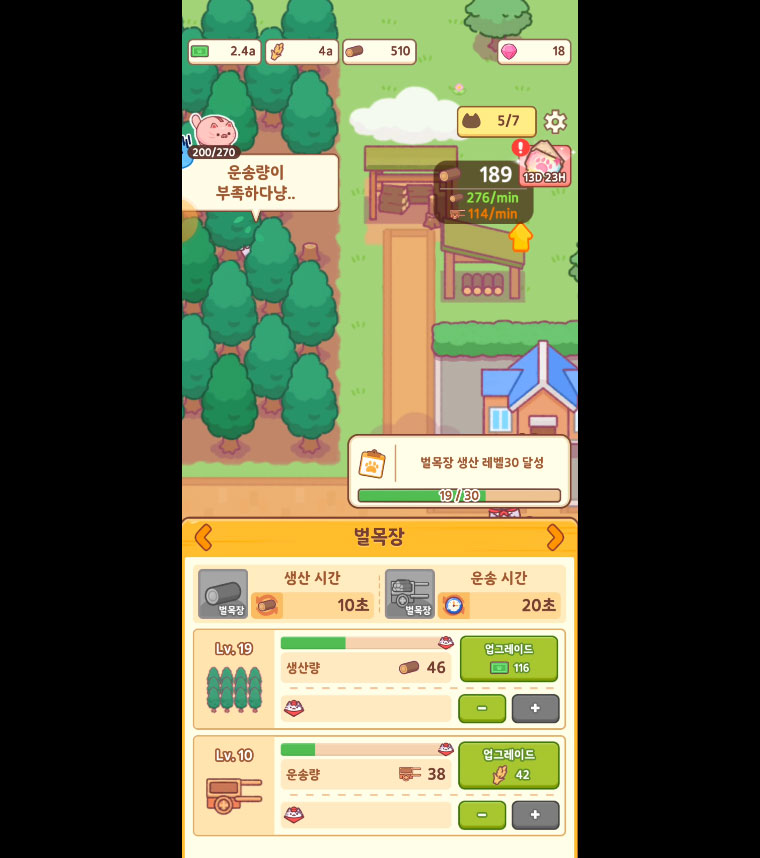Open the settings gear

tap(555, 122)
